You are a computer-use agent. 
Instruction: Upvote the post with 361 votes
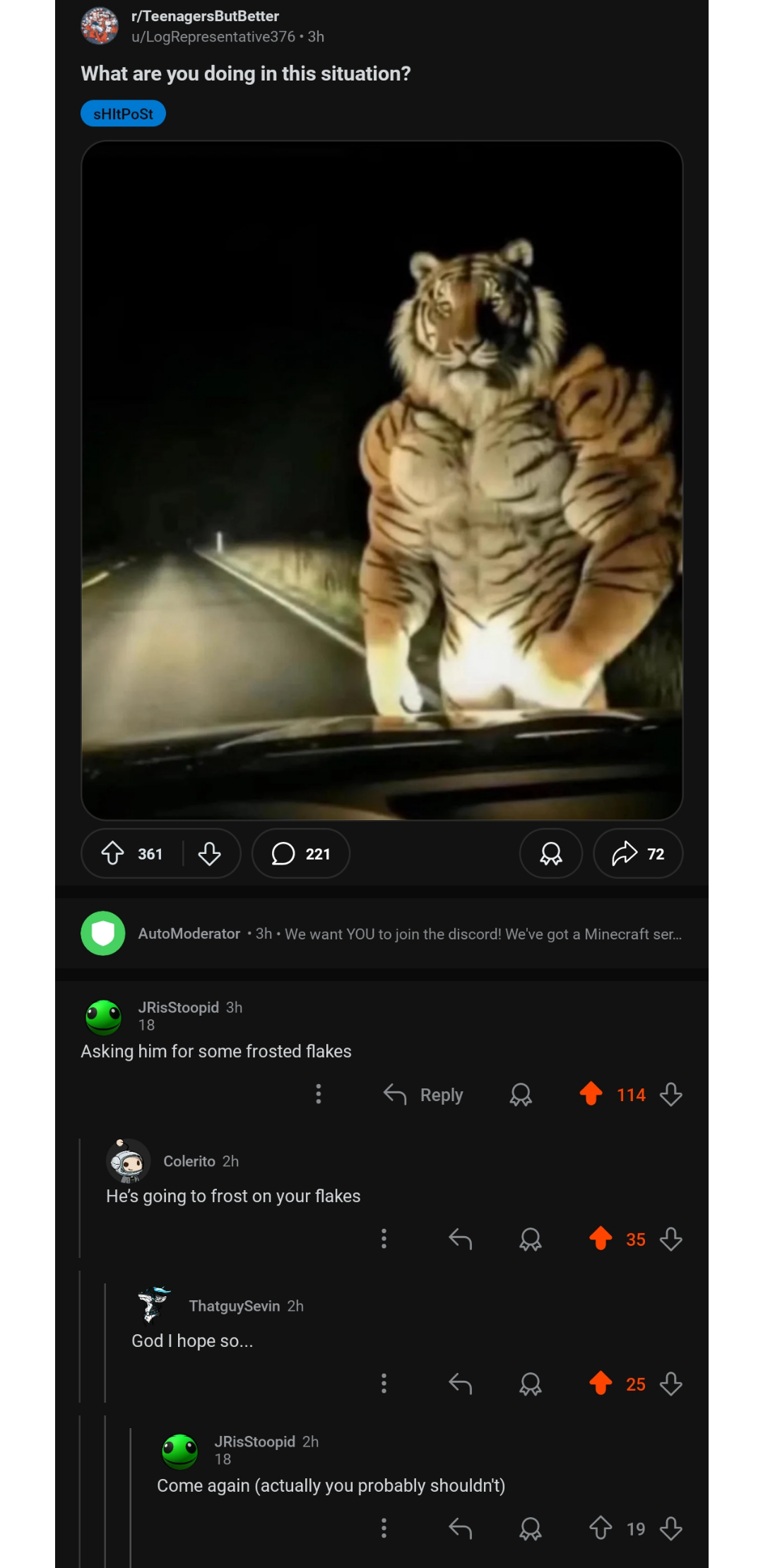click(x=113, y=853)
